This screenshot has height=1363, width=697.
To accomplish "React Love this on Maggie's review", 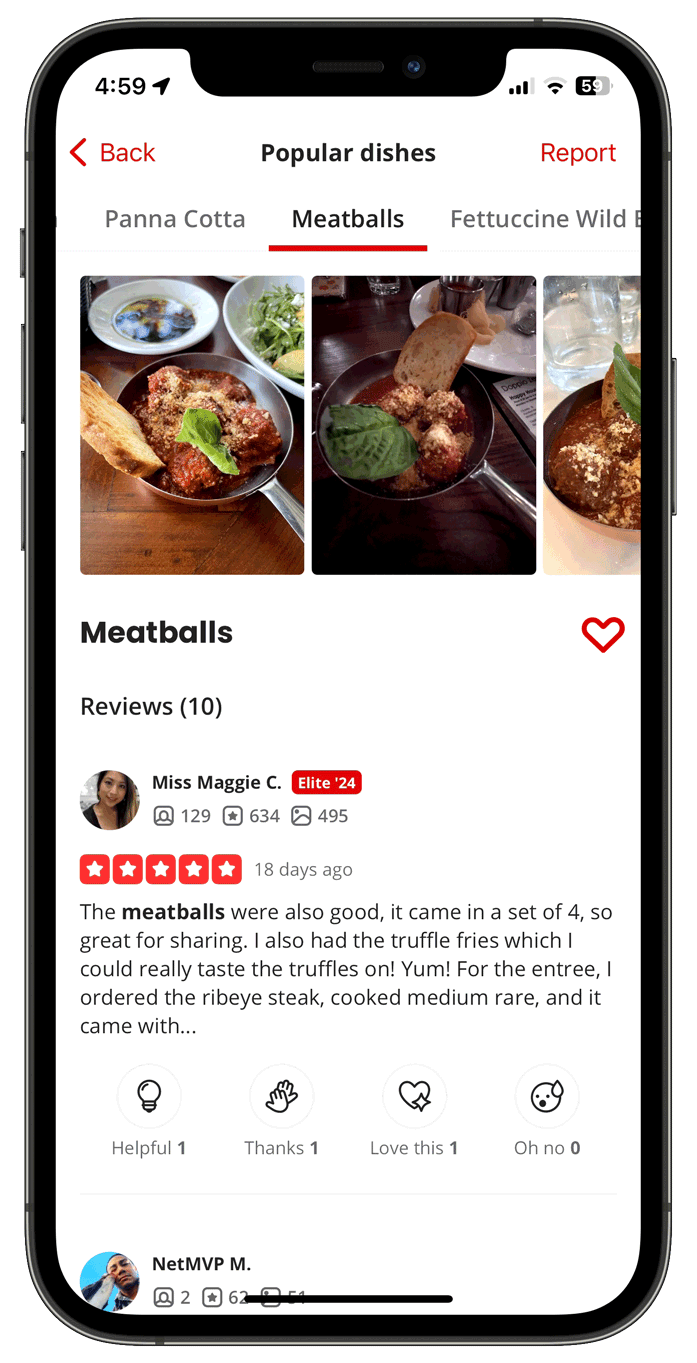I will [x=414, y=1097].
